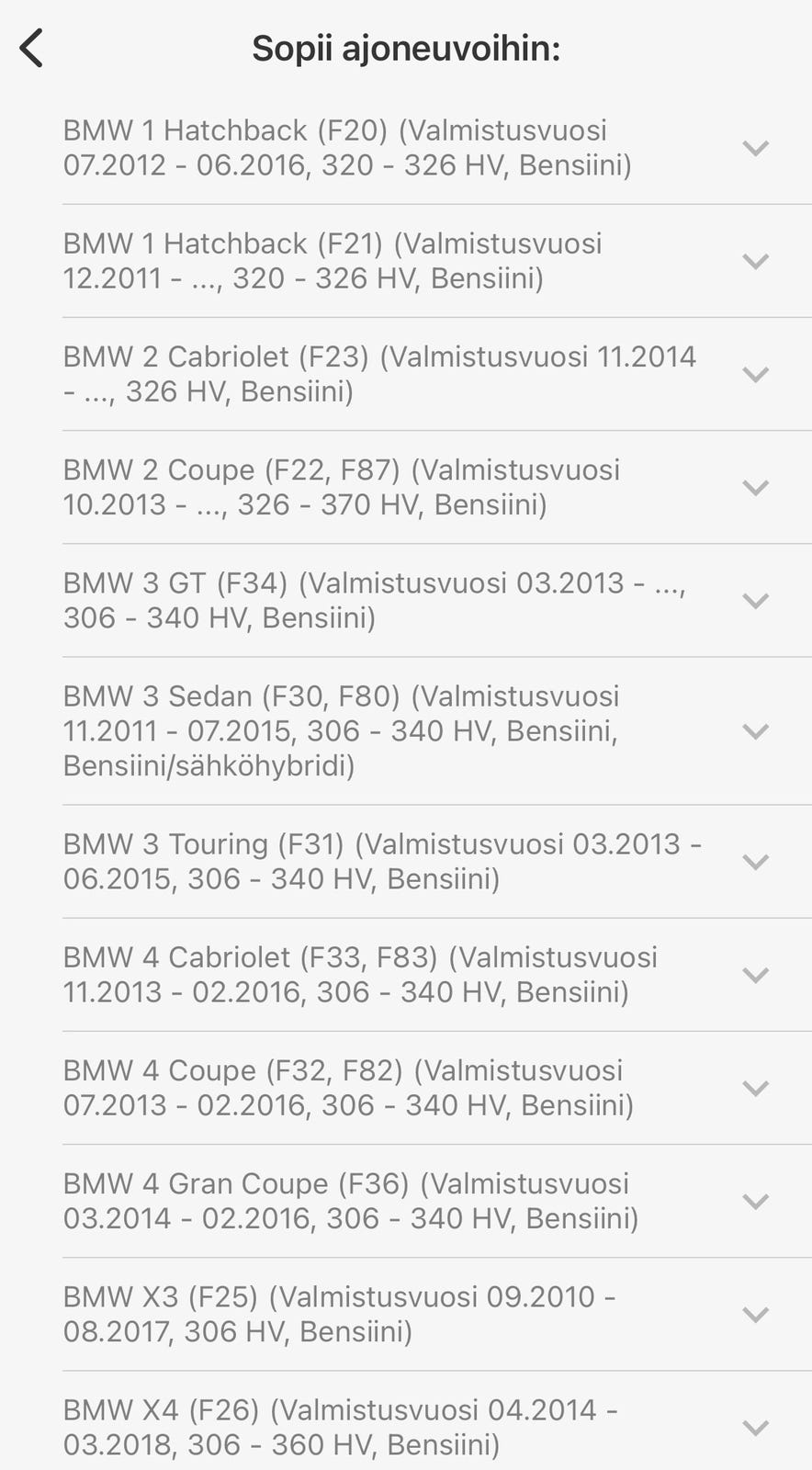Show details for BMW 3 GT (F34)
Viewport: 812px width, 1470px height.
[754, 600]
